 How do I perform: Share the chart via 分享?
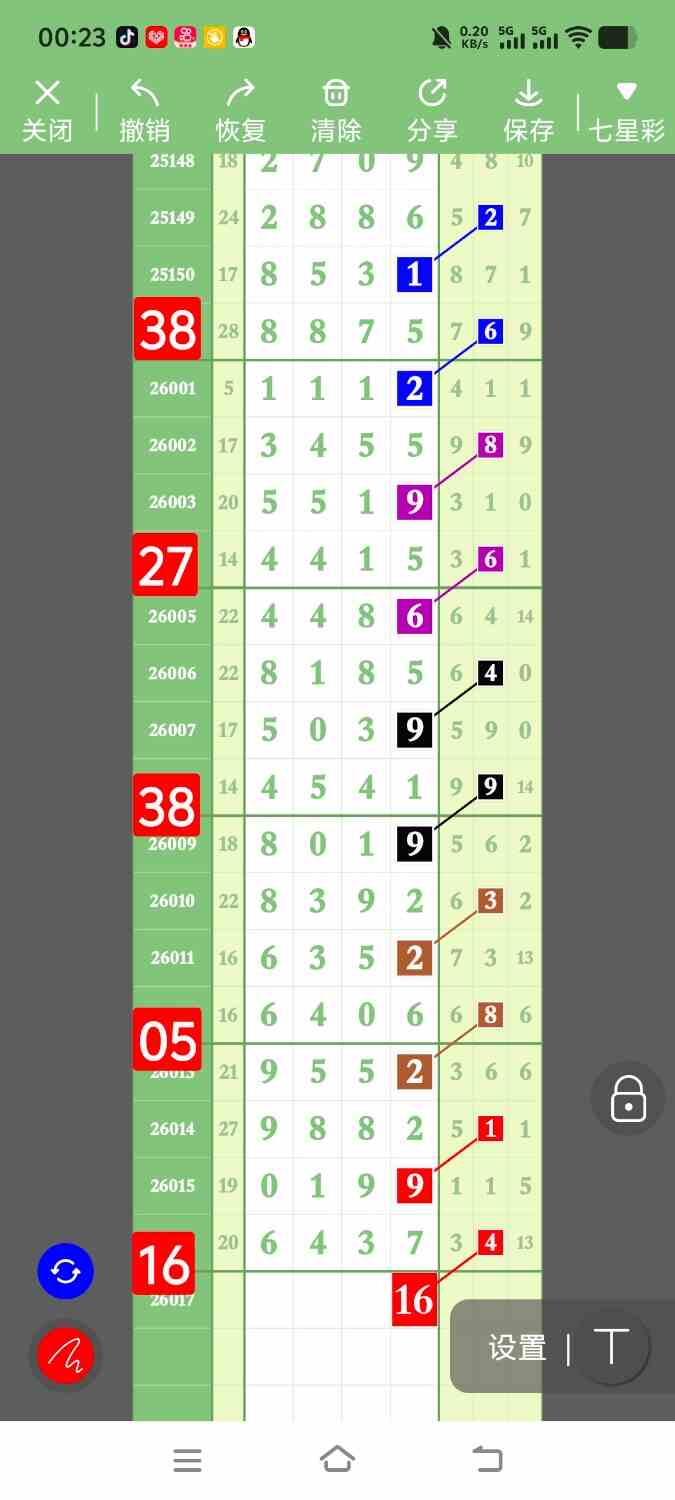(432, 111)
